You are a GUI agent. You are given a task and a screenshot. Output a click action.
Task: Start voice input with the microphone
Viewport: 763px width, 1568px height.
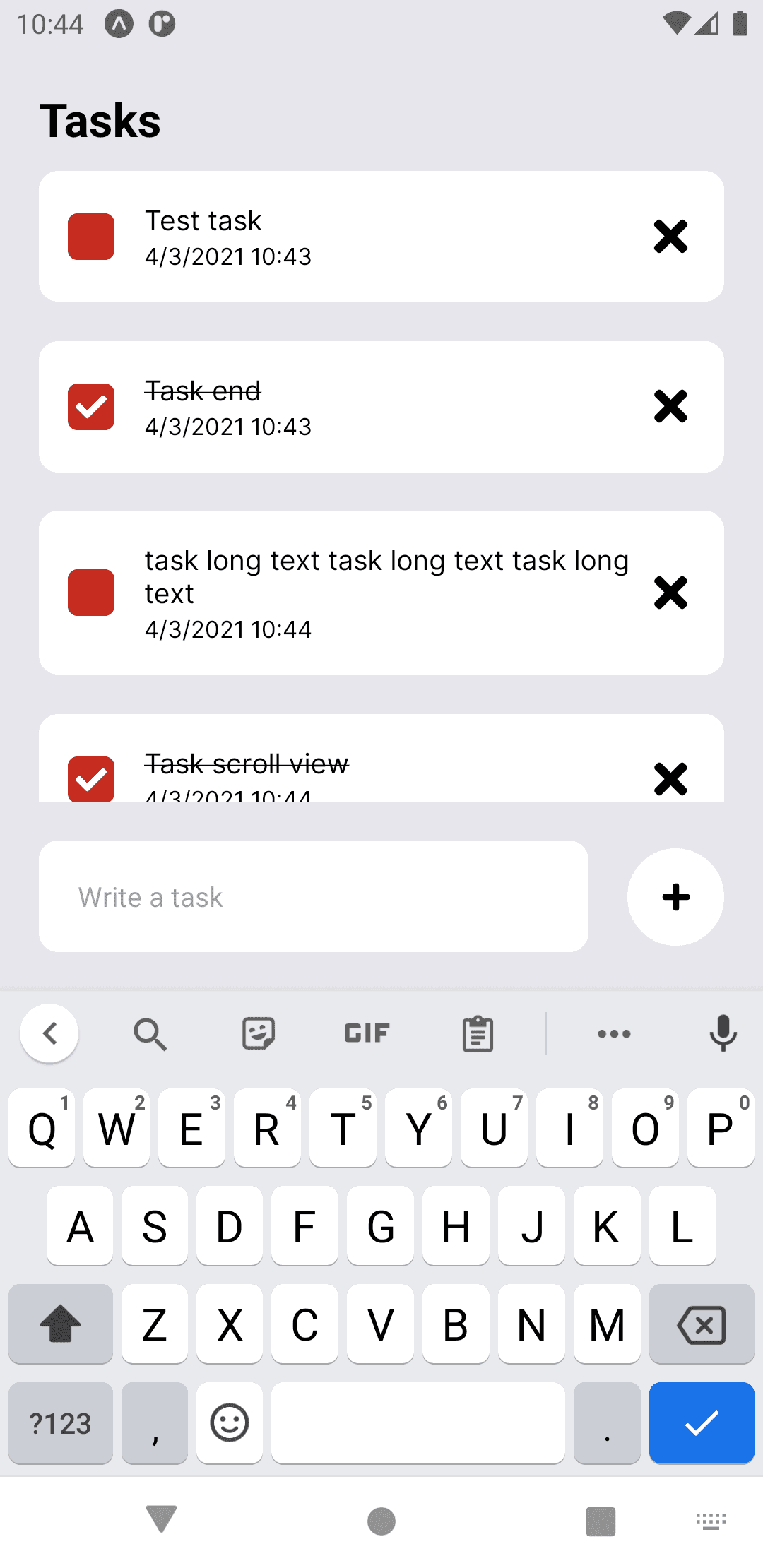point(723,1034)
